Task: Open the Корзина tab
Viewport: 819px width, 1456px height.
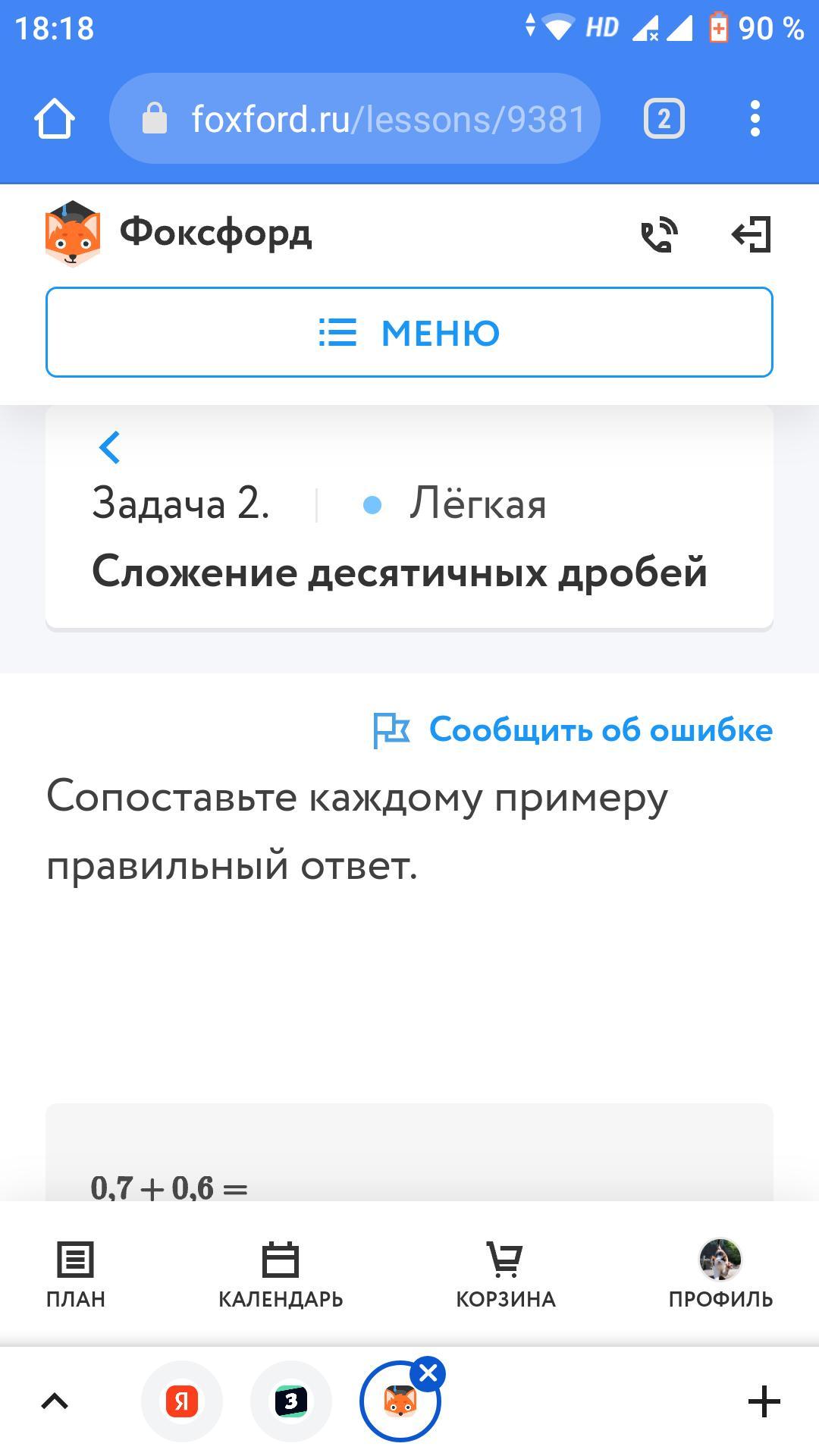Action: point(506,1276)
